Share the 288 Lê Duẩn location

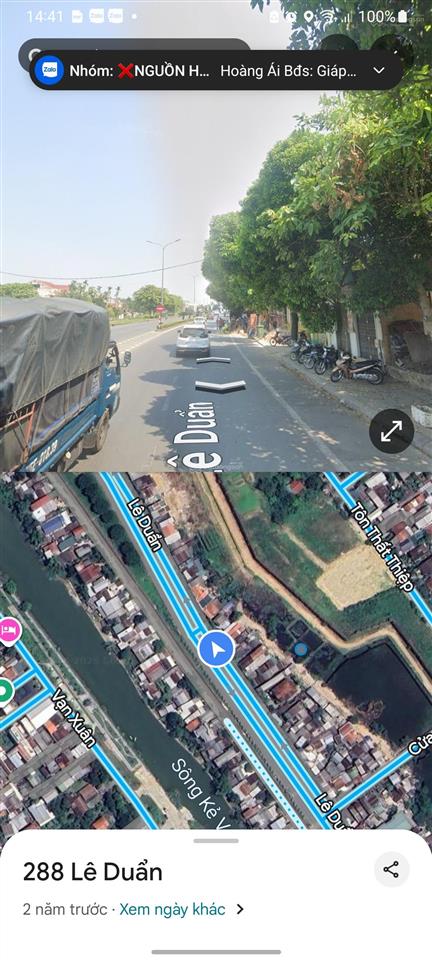tap(391, 869)
